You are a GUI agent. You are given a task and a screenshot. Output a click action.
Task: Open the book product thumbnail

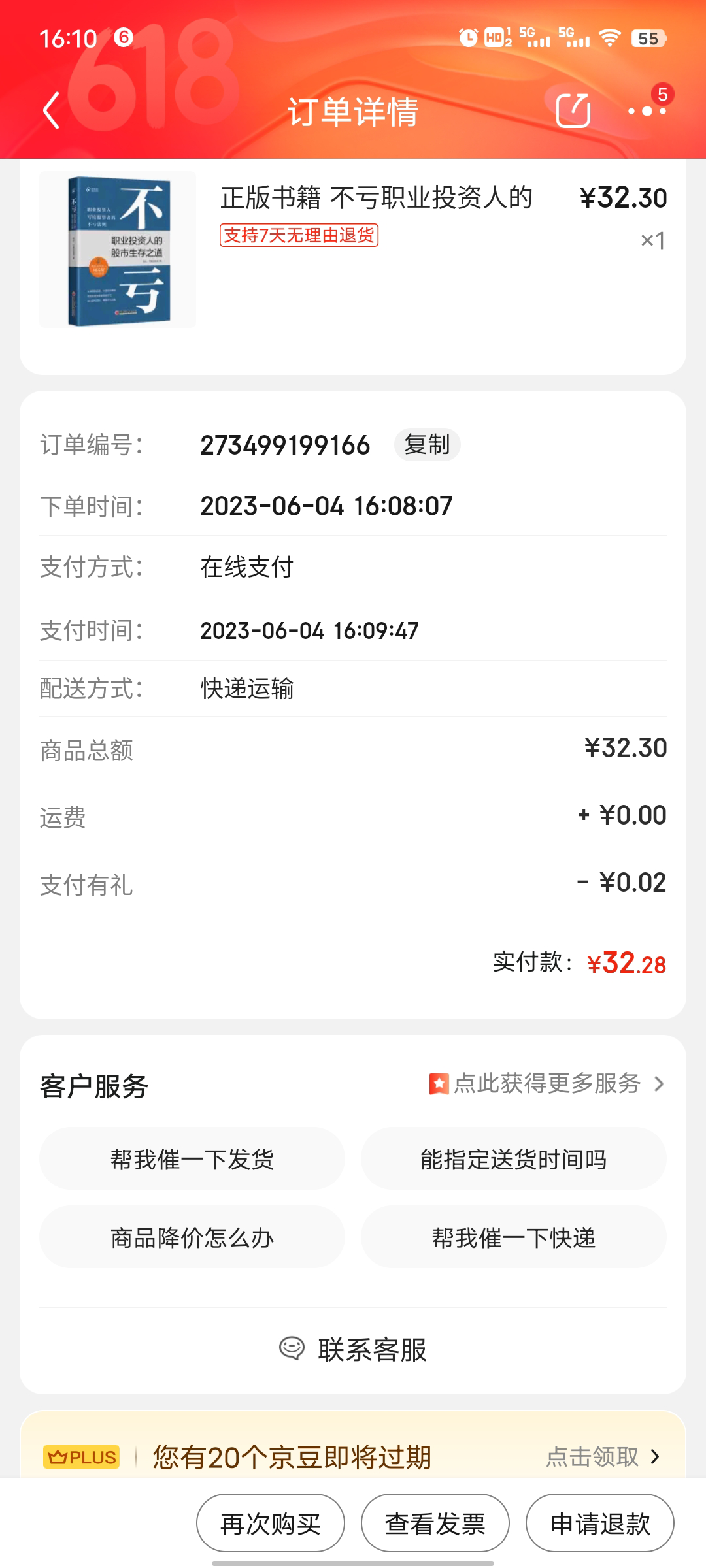click(x=118, y=250)
